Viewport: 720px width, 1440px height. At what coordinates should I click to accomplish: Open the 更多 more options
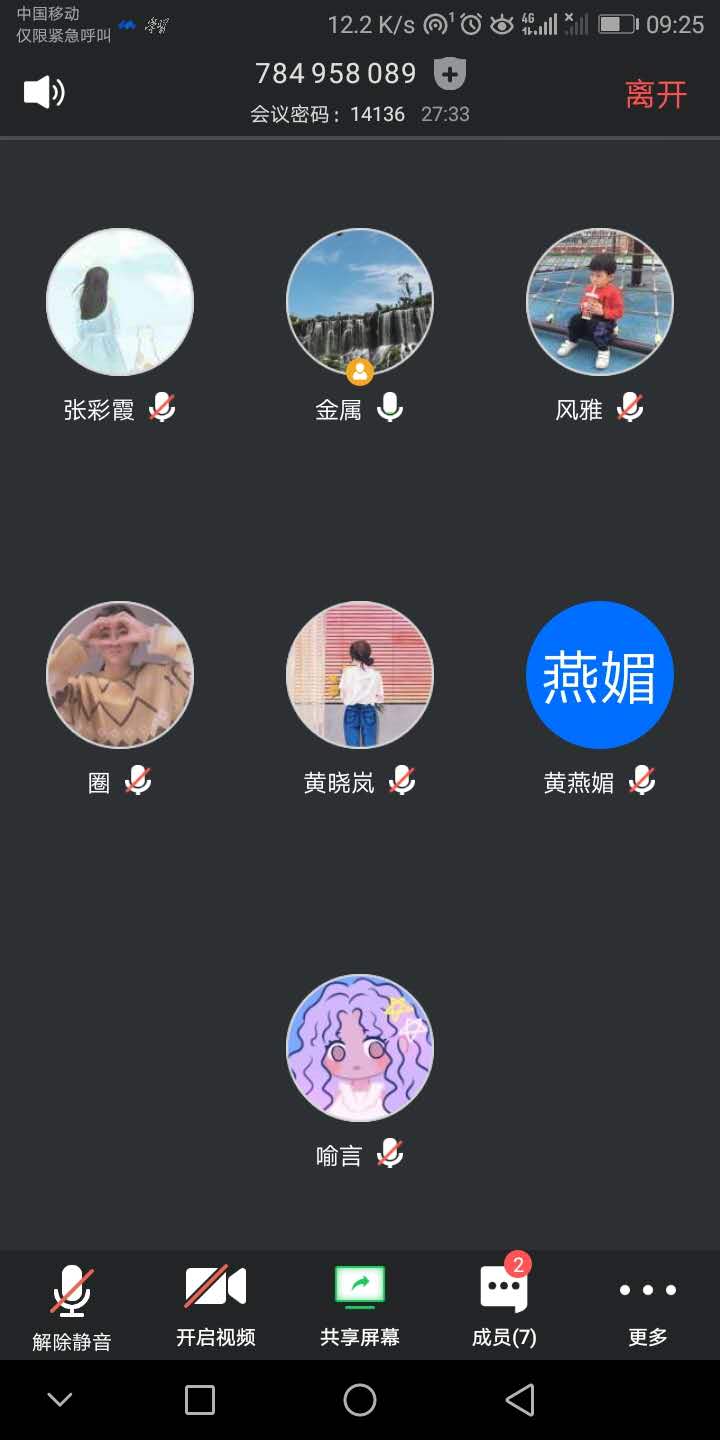[648, 1306]
